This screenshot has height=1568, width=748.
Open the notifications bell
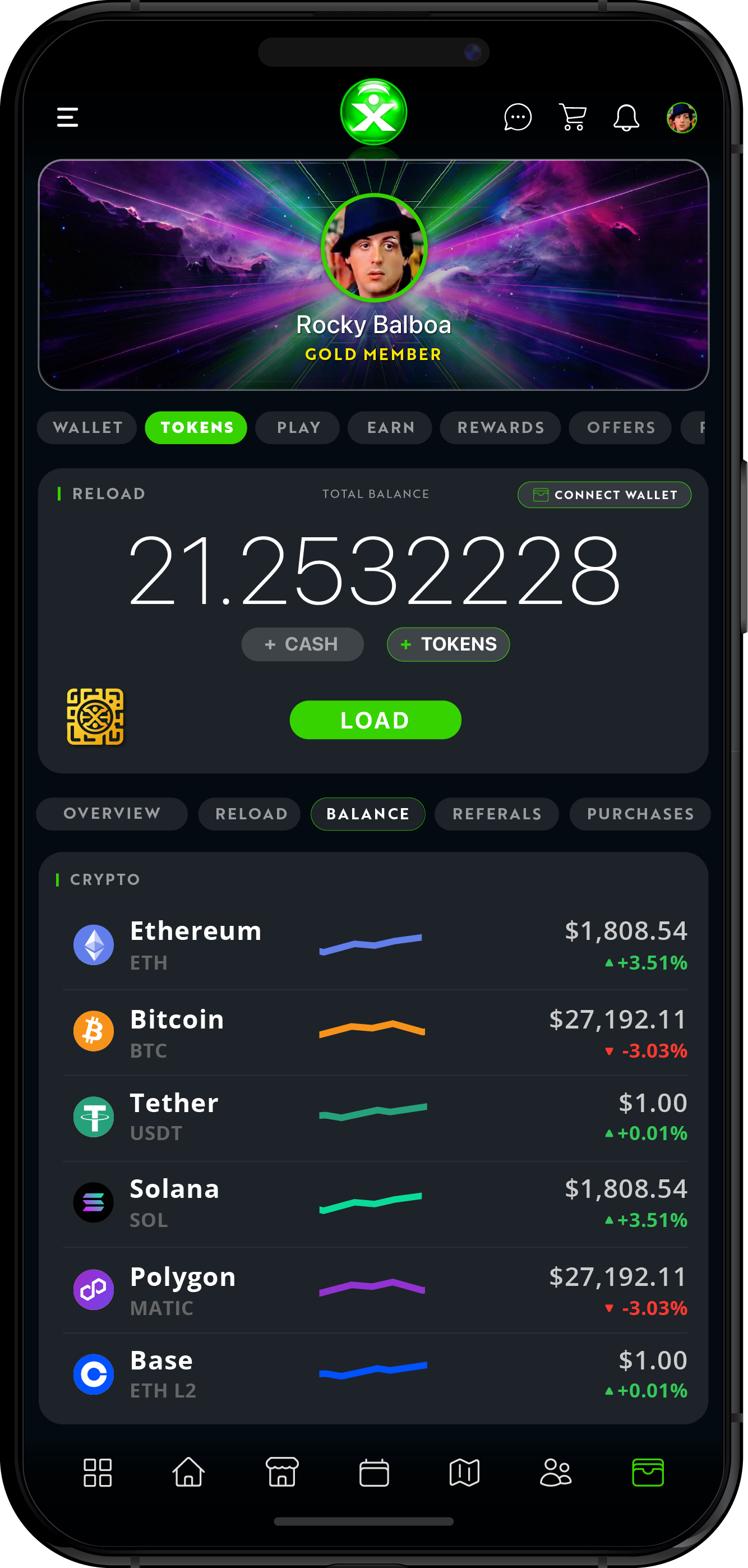point(626,117)
